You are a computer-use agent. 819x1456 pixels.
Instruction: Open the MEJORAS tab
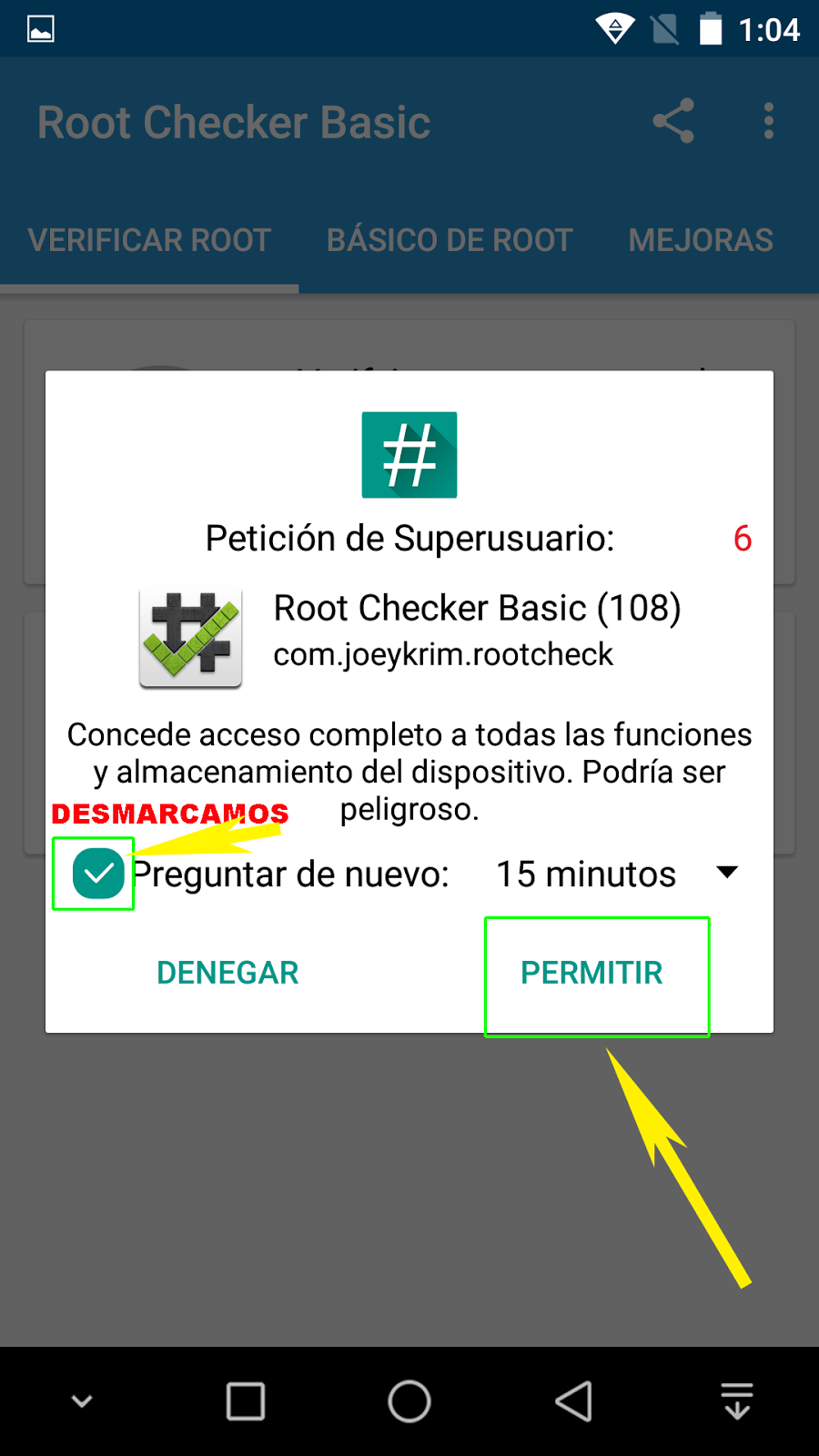[700, 239]
